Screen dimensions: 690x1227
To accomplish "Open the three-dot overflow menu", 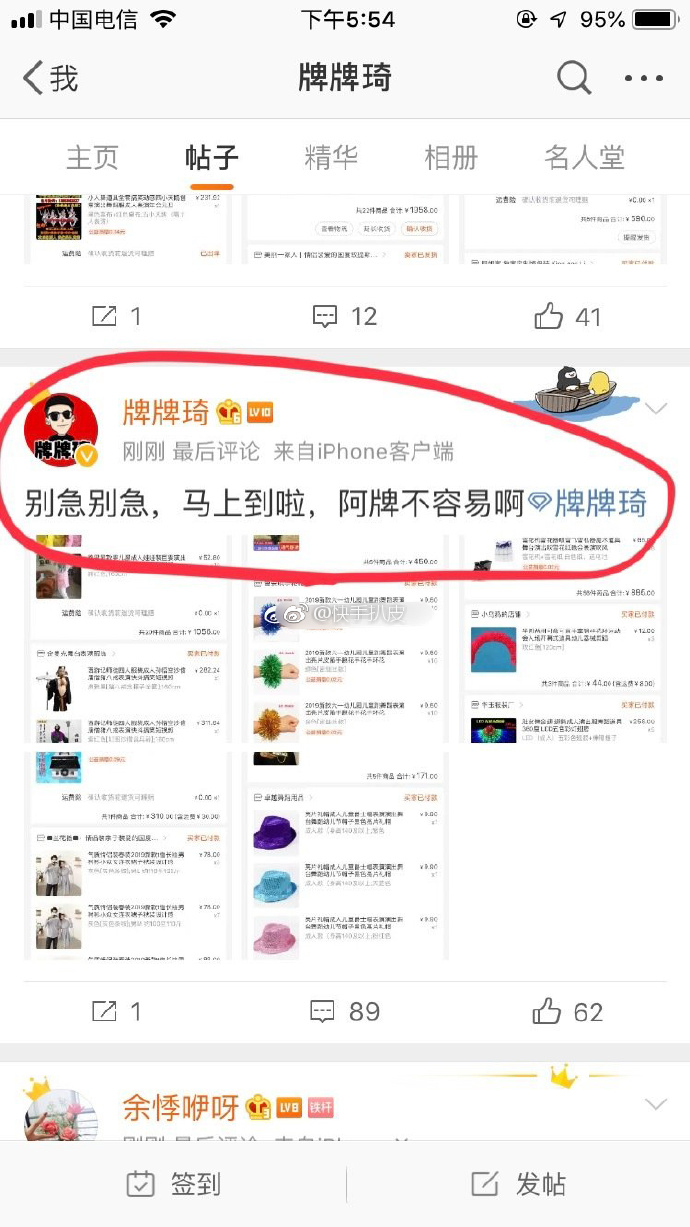I will (643, 78).
